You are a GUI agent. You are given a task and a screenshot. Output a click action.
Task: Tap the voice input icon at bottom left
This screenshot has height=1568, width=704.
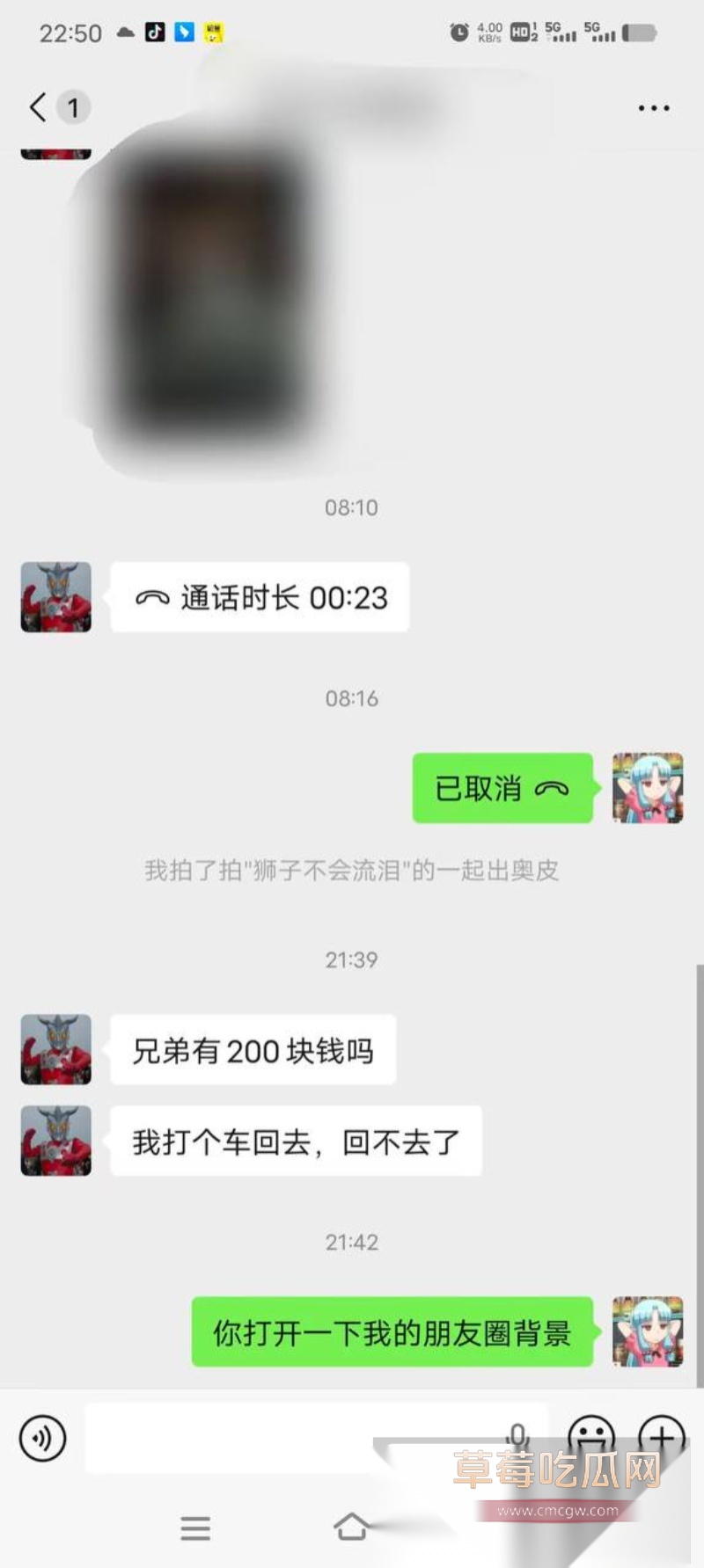tap(41, 1438)
